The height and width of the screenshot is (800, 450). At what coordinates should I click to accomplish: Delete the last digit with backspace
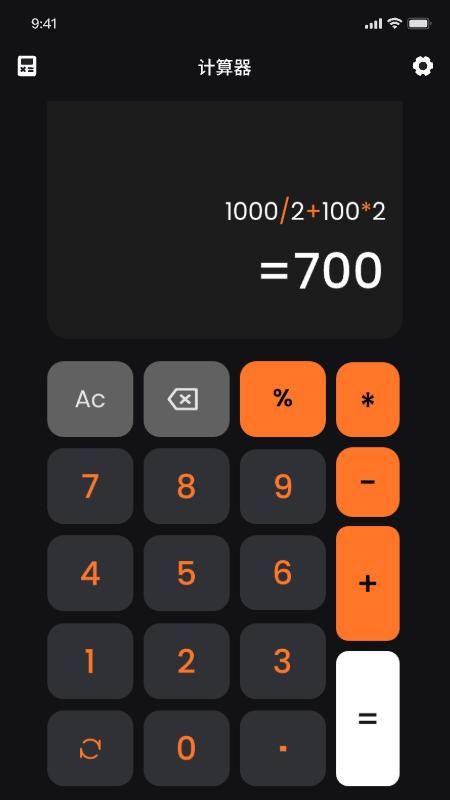coord(186,399)
